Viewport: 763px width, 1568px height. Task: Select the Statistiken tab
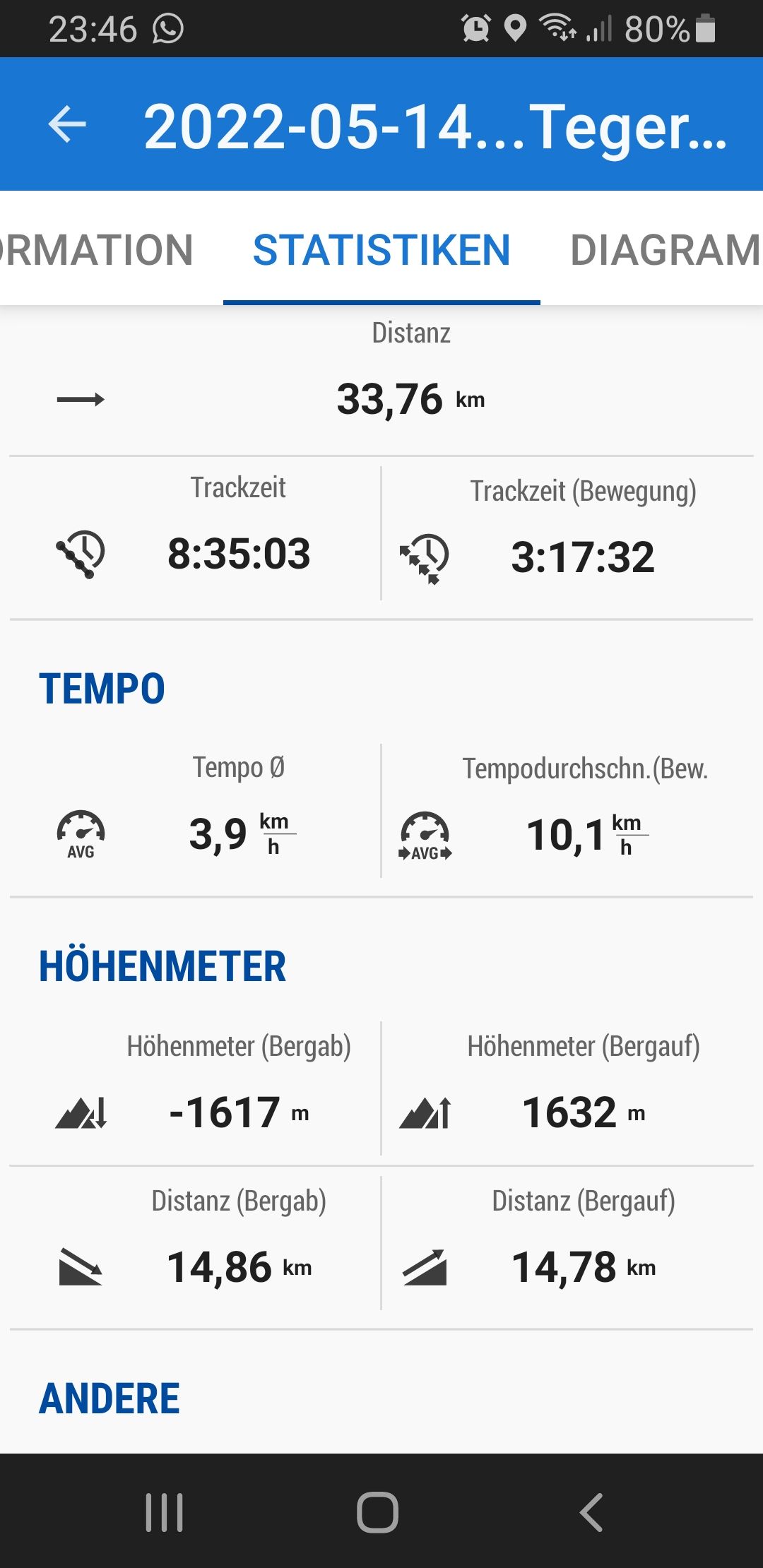click(381, 250)
